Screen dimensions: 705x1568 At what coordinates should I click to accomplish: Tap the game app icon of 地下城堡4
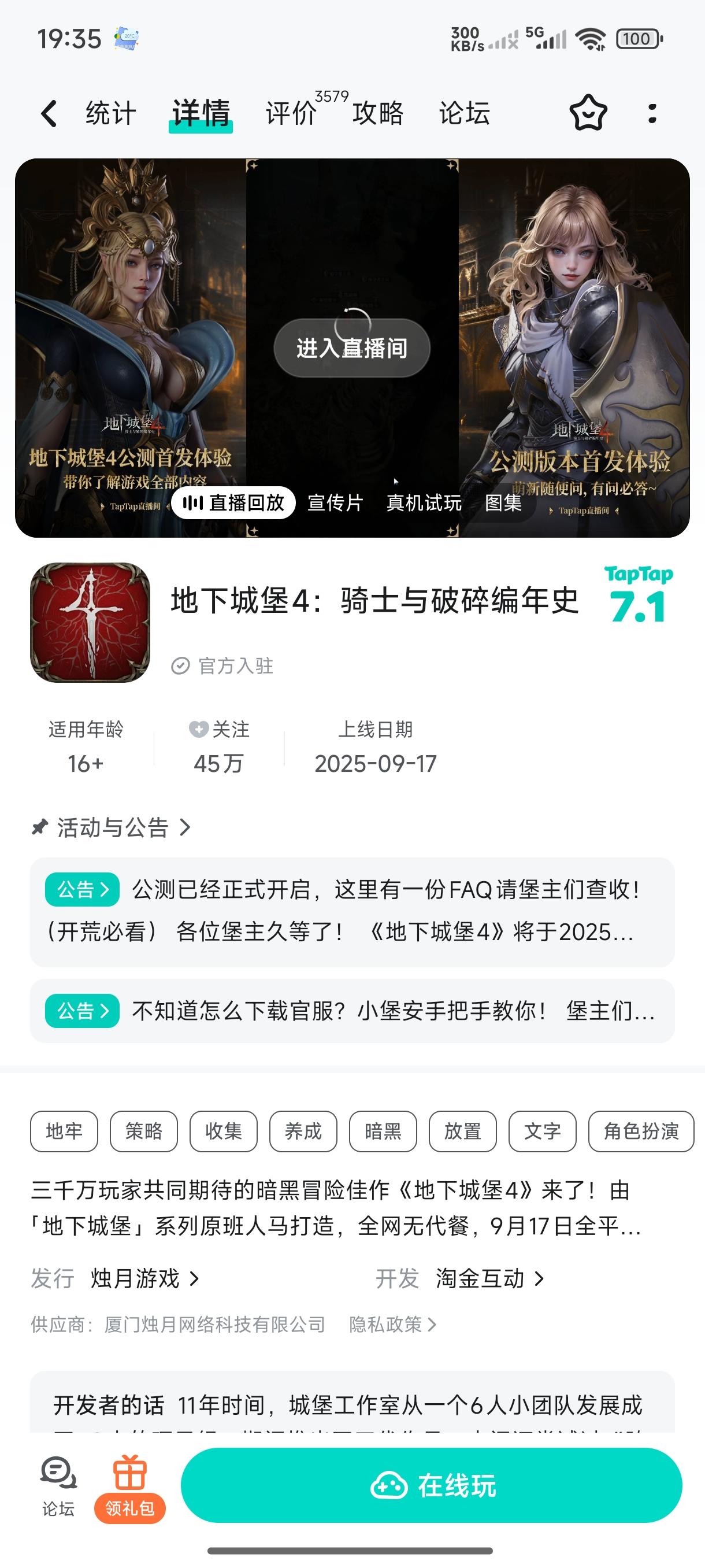pos(90,622)
